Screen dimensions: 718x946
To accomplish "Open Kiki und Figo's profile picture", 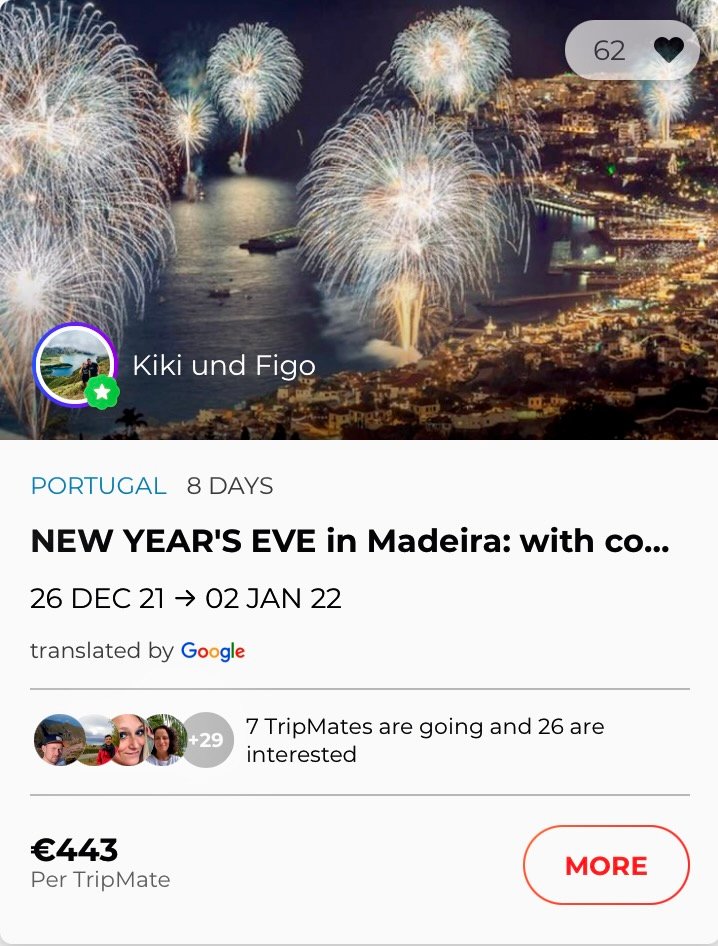I will (74, 365).
